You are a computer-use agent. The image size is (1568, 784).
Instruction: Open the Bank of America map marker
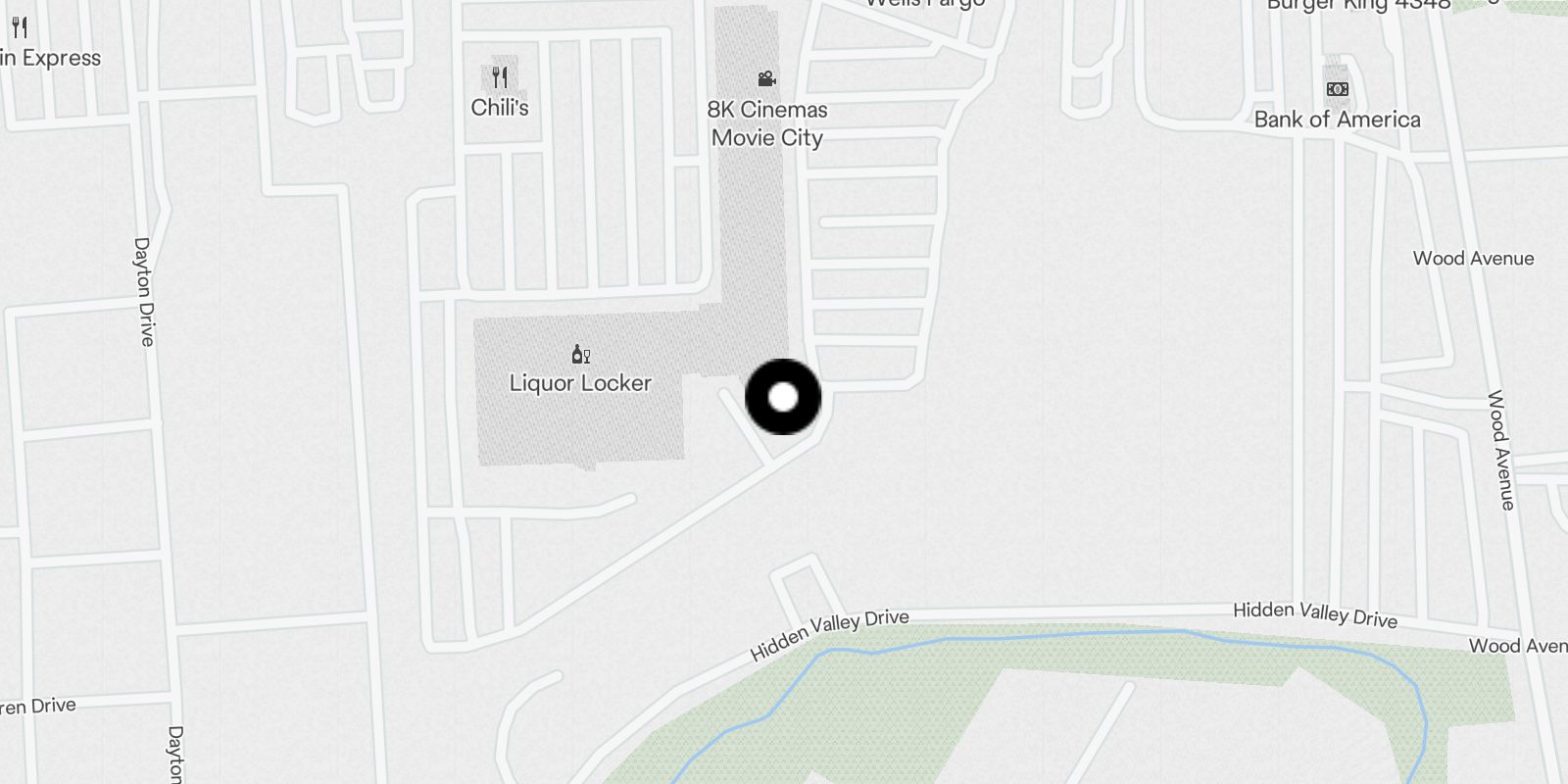tap(1337, 90)
